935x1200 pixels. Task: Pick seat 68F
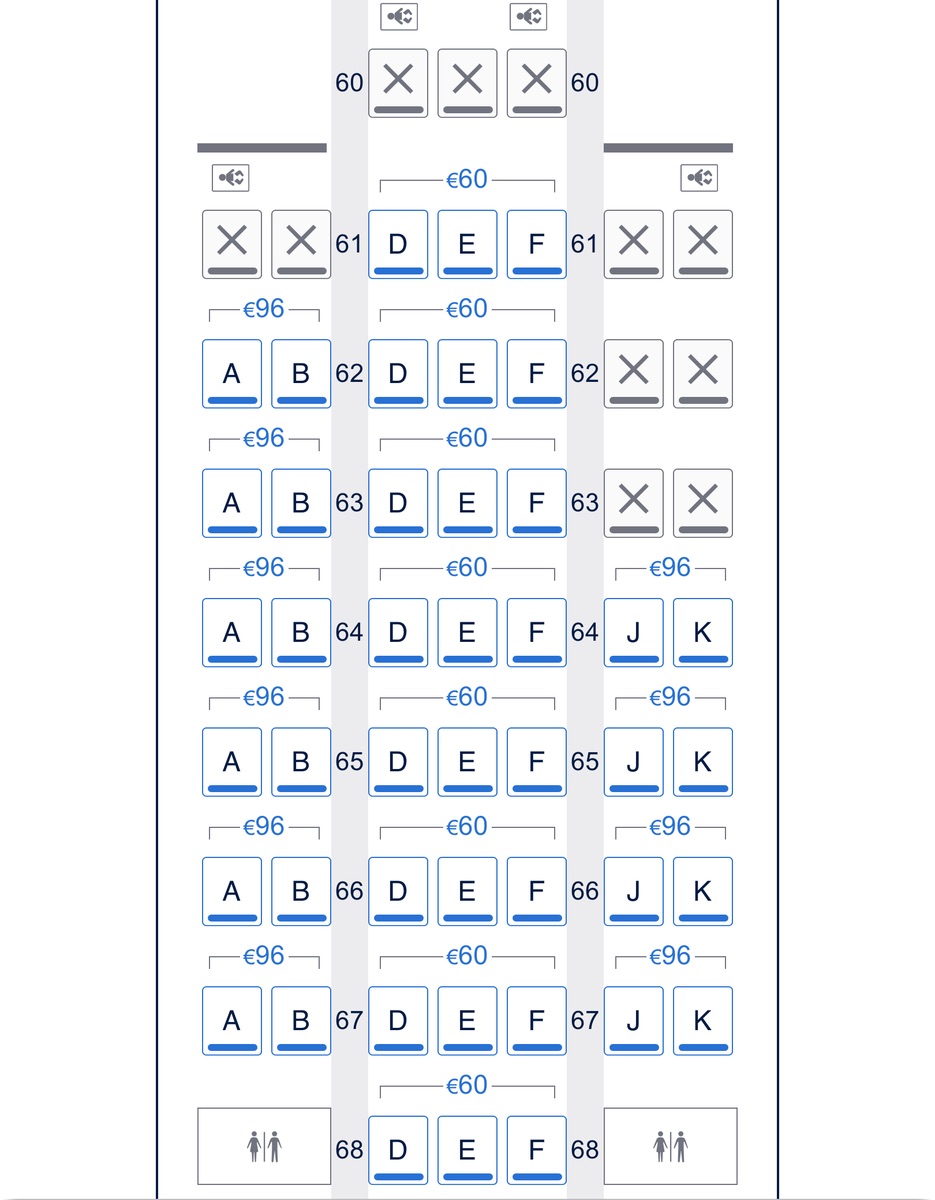click(536, 1150)
